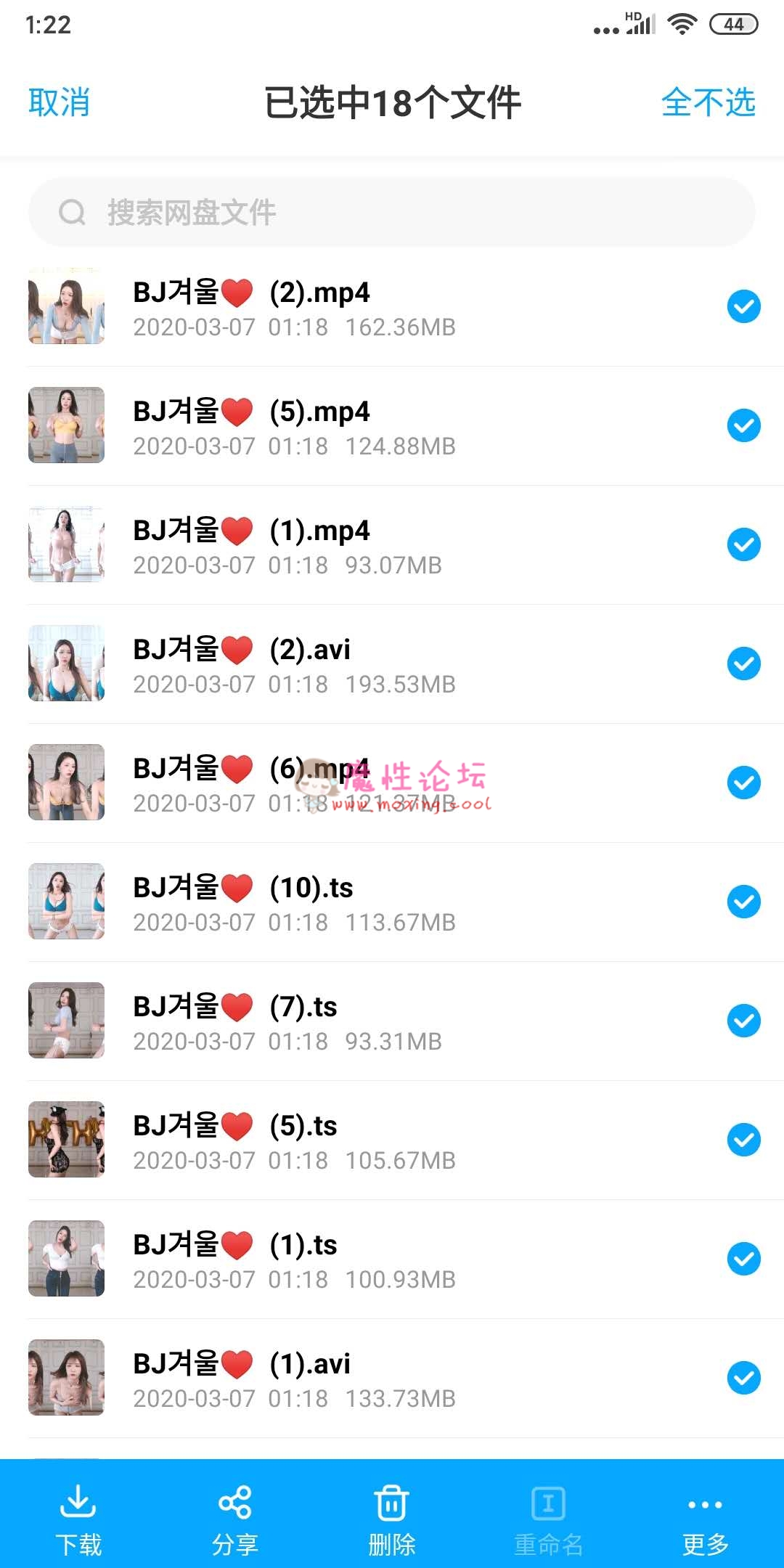
Task: Select the BJ겨울 (1).ts list entry
Action: pos(327,1259)
